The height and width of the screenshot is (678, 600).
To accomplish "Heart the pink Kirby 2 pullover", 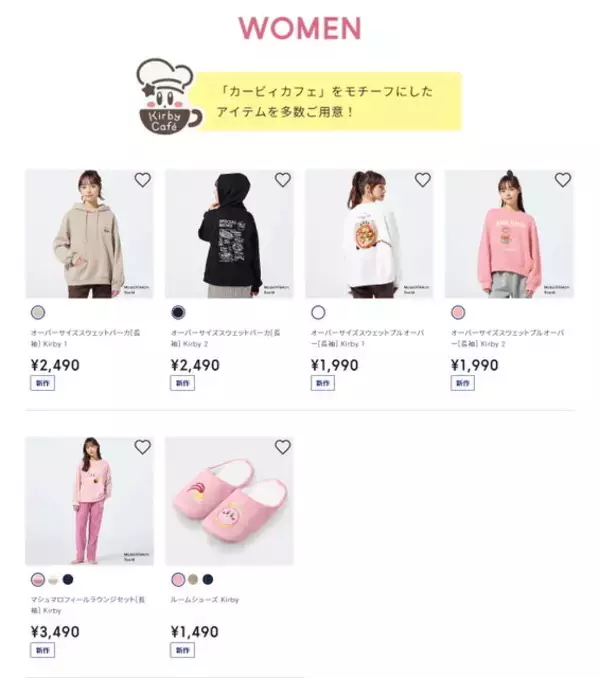I will click(562, 180).
